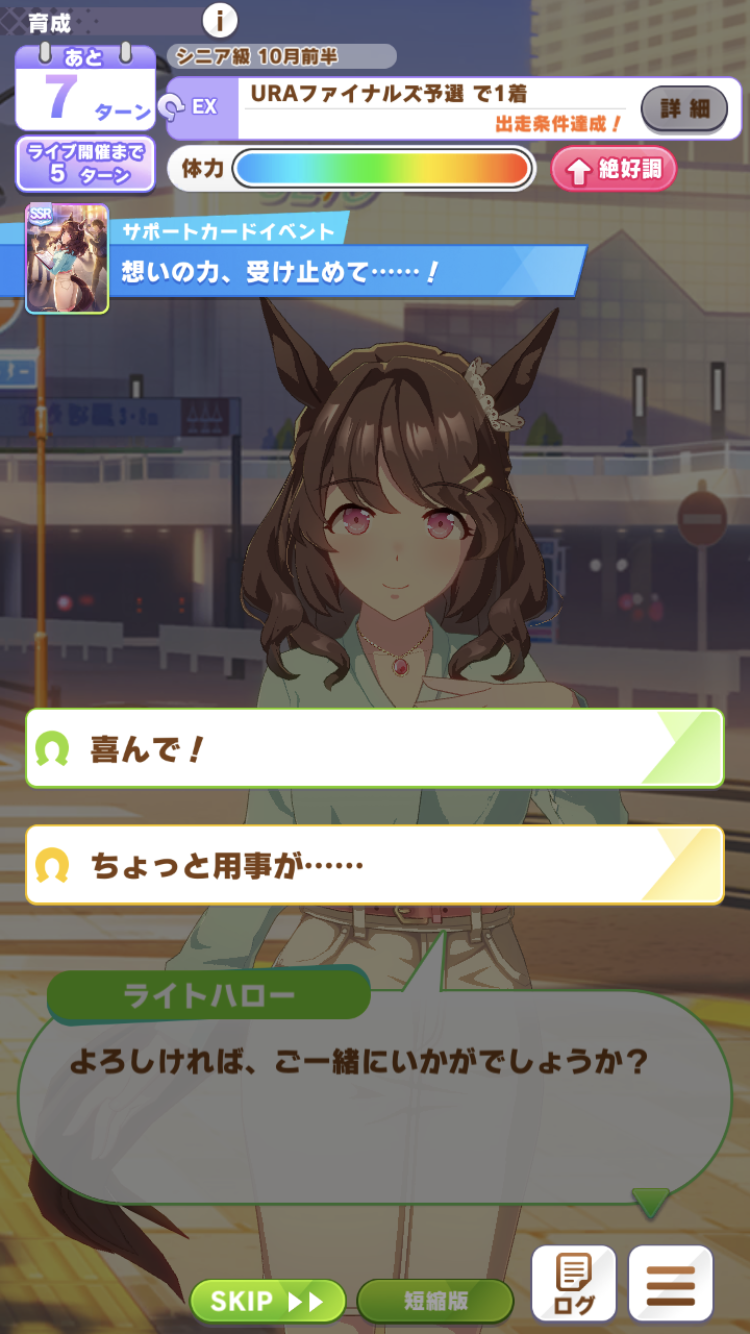Screen dimensions: 750x1334
Task: Open the hamburger menu
Action: point(670,1285)
